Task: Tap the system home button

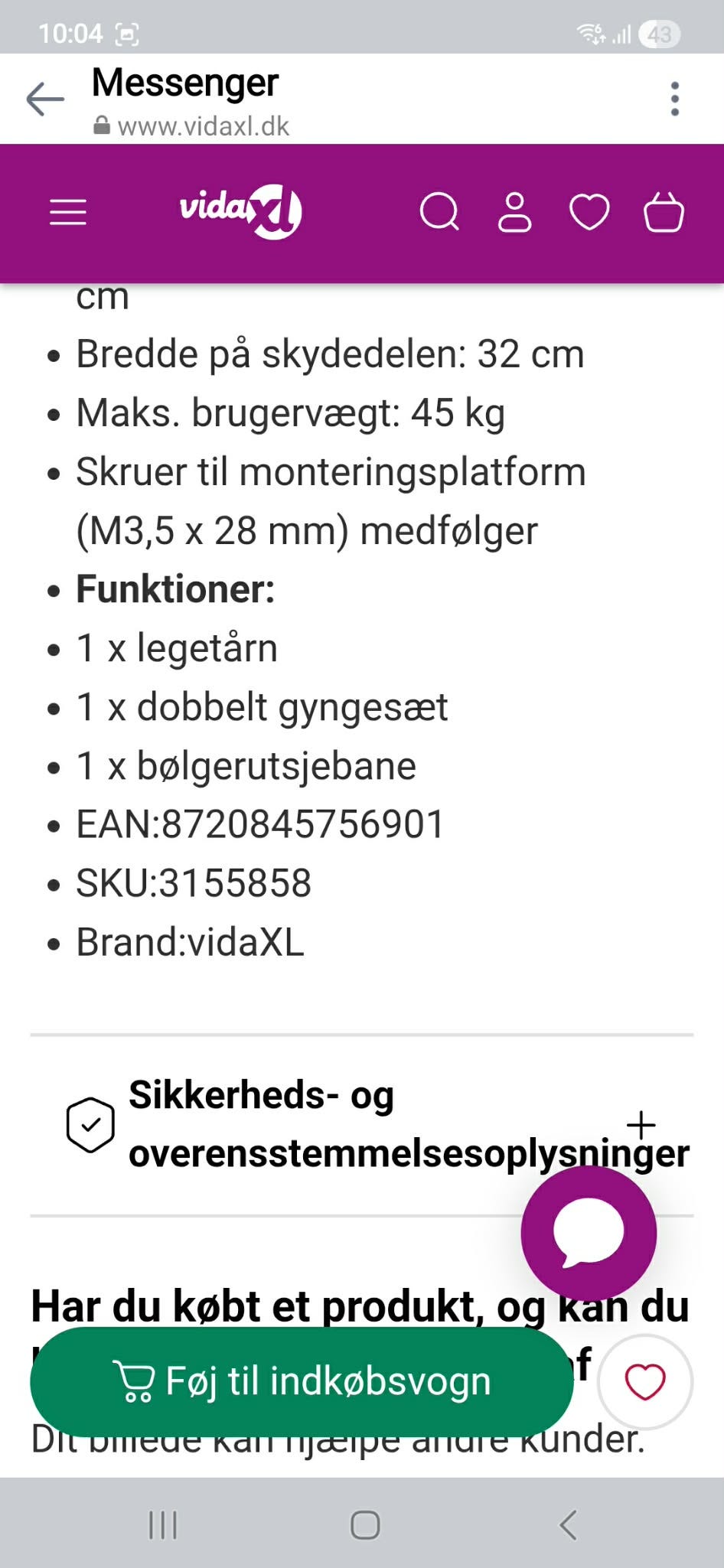Action: click(365, 1524)
